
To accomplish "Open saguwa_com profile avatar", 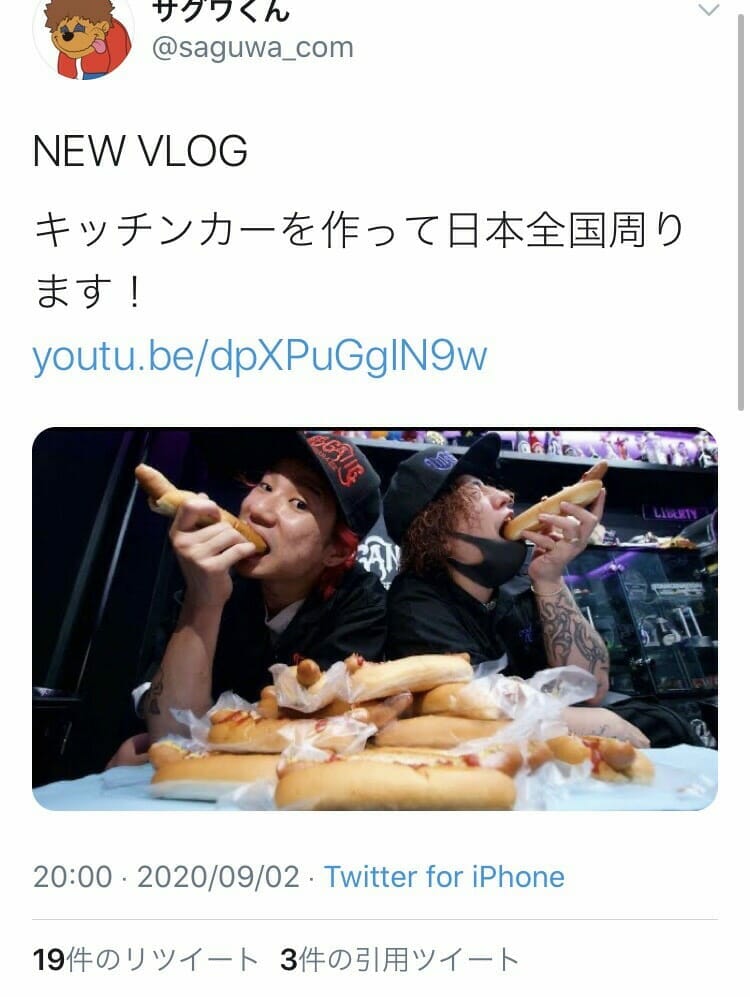I will (x=83, y=38).
